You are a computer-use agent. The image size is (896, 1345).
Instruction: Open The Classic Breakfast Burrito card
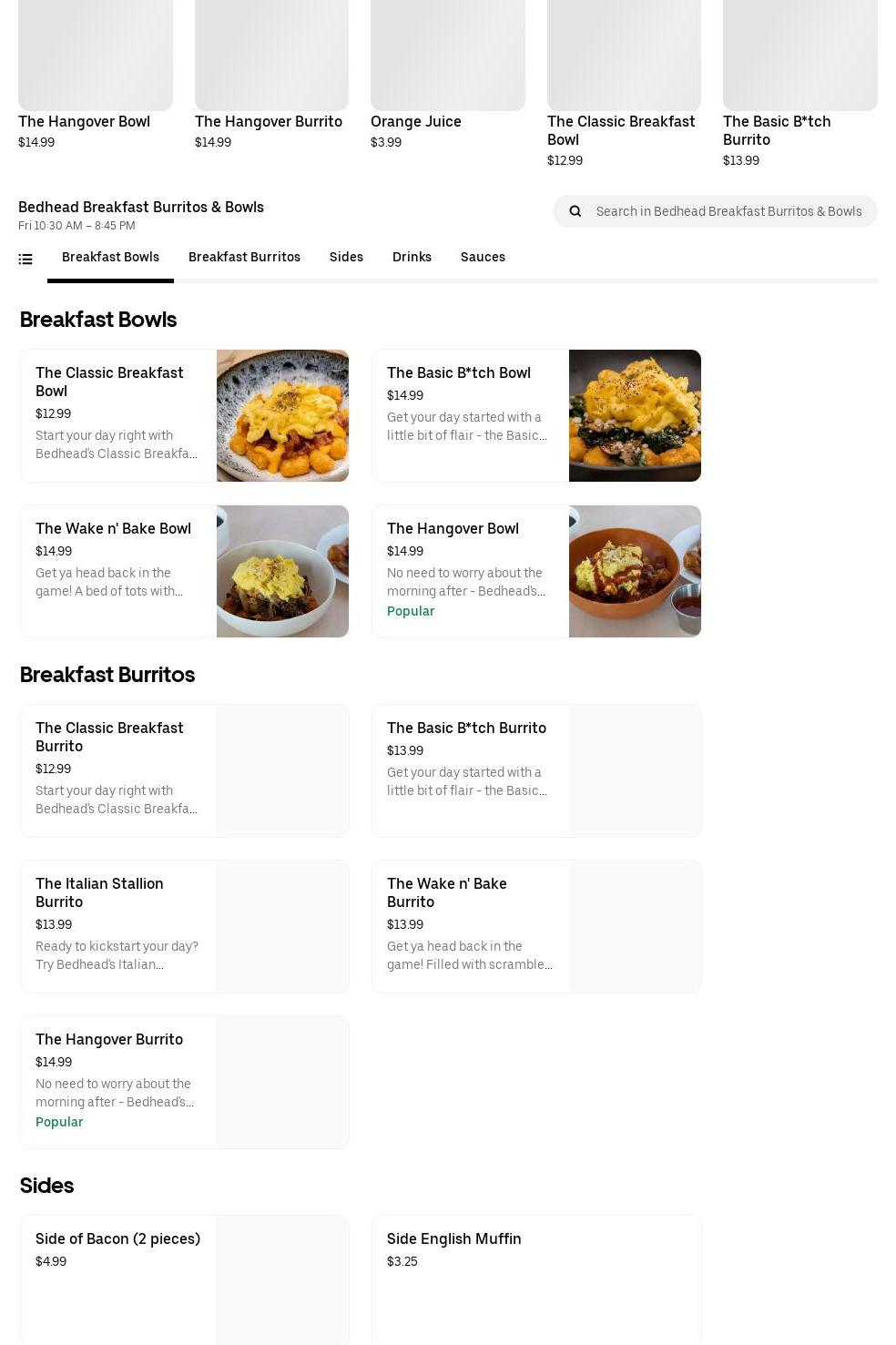click(x=185, y=769)
